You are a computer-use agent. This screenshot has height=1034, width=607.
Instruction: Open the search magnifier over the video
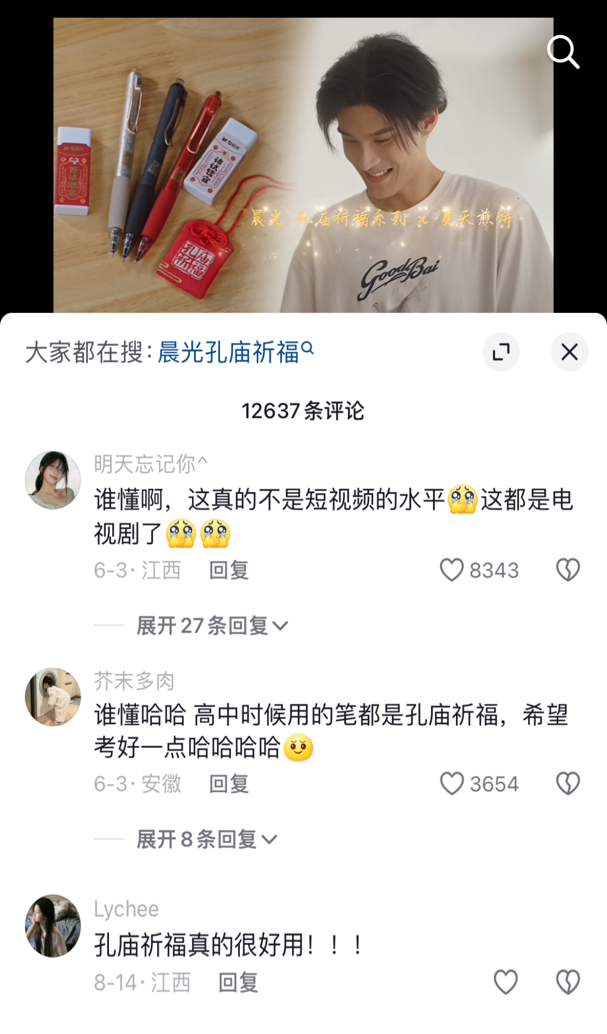point(563,51)
